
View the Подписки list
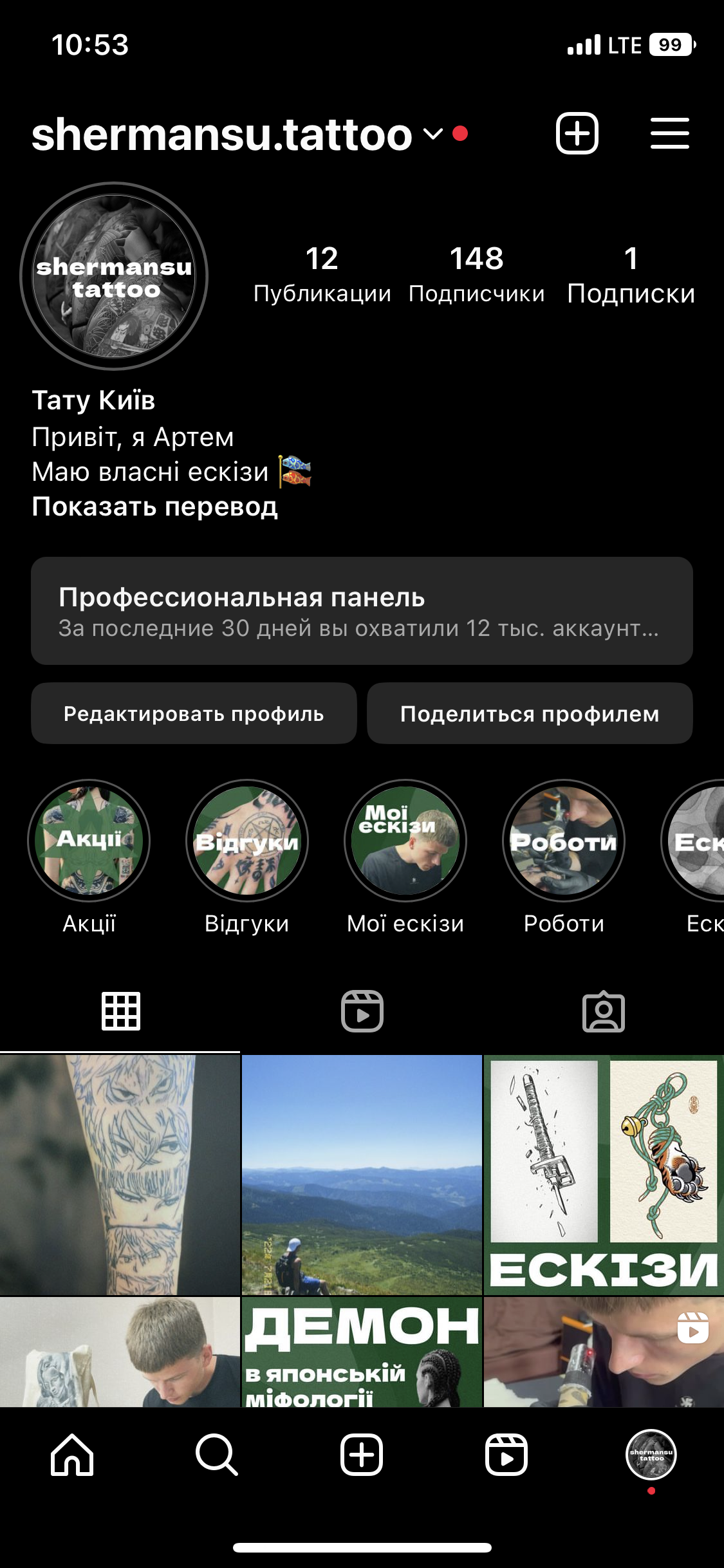click(631, 274)
